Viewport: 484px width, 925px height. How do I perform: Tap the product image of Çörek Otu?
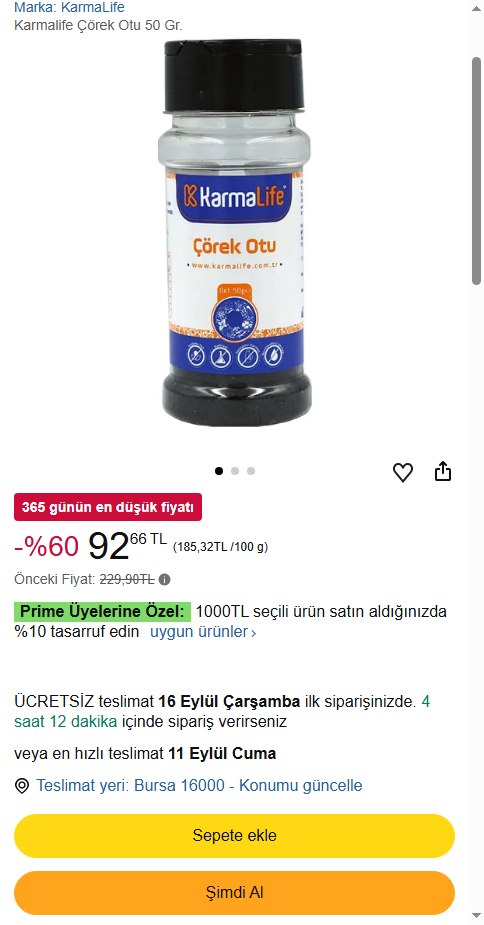(x=234, y=232)
